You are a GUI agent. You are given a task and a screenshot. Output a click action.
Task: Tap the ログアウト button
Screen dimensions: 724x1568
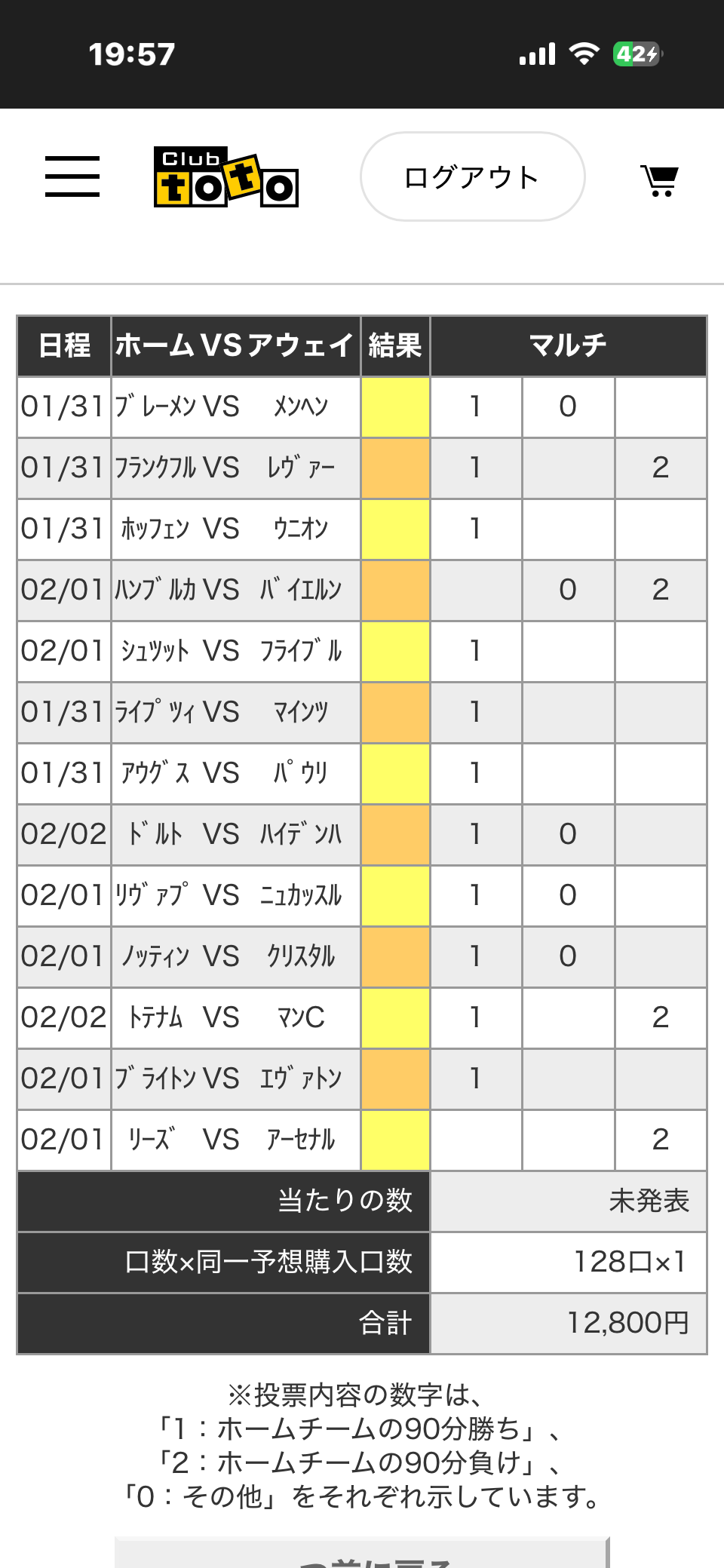click(473, 177)
